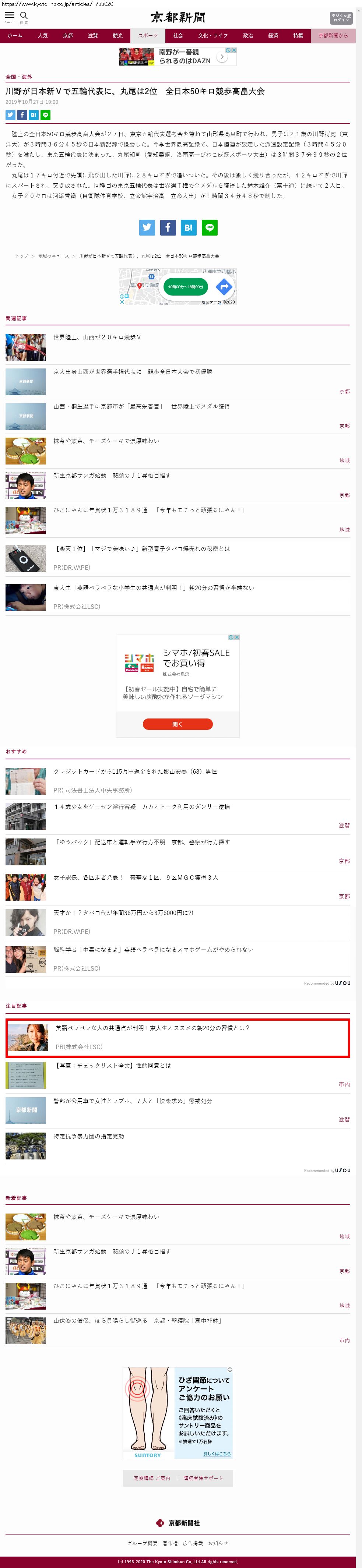View the 山伏姿の僧侶、ほら貝鳴らし街巡る article
Screen dimensions: 362x1568
pyautogui.click(x=137, y=1321)
